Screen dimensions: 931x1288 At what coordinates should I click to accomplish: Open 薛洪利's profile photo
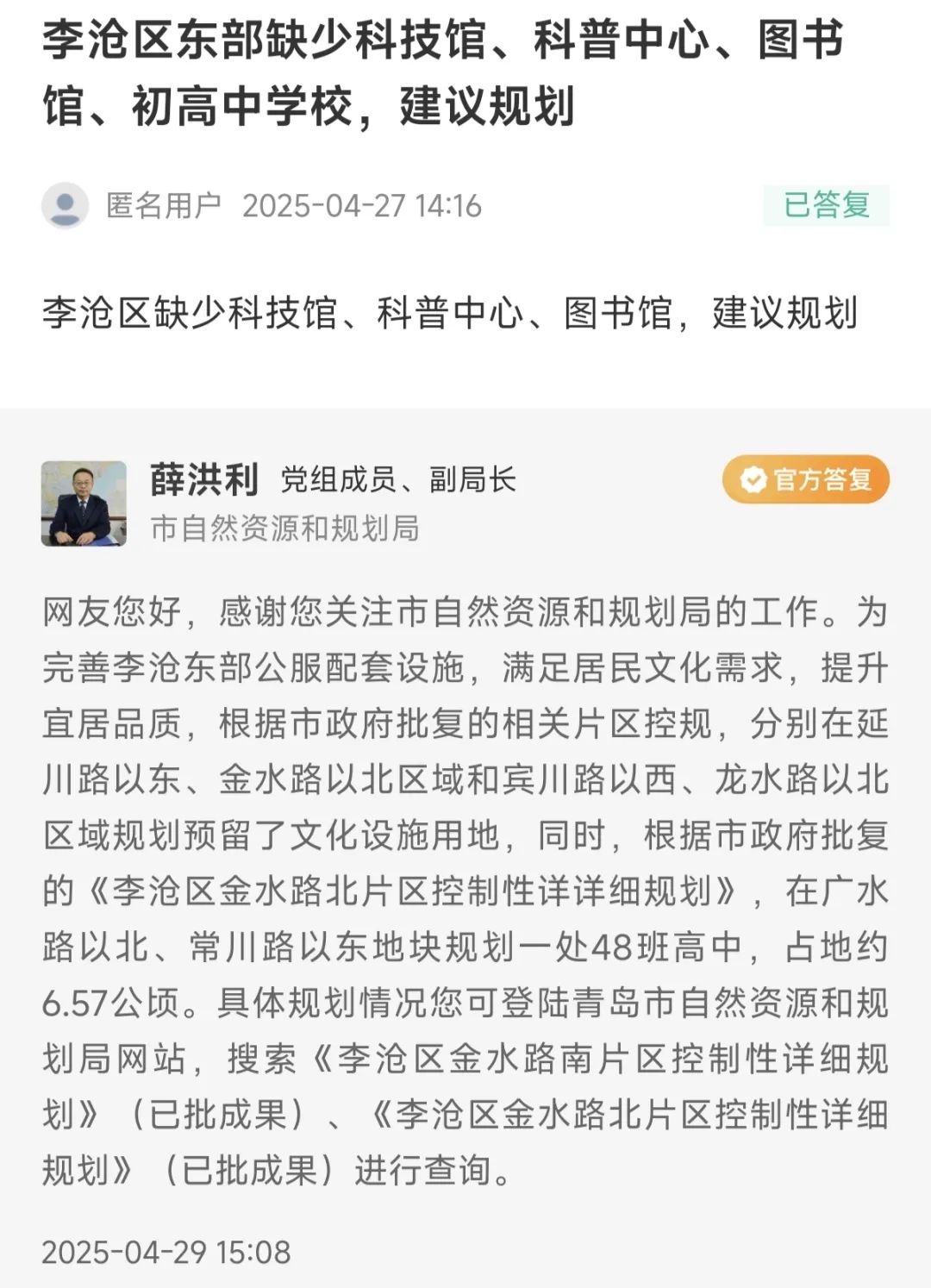84,503
